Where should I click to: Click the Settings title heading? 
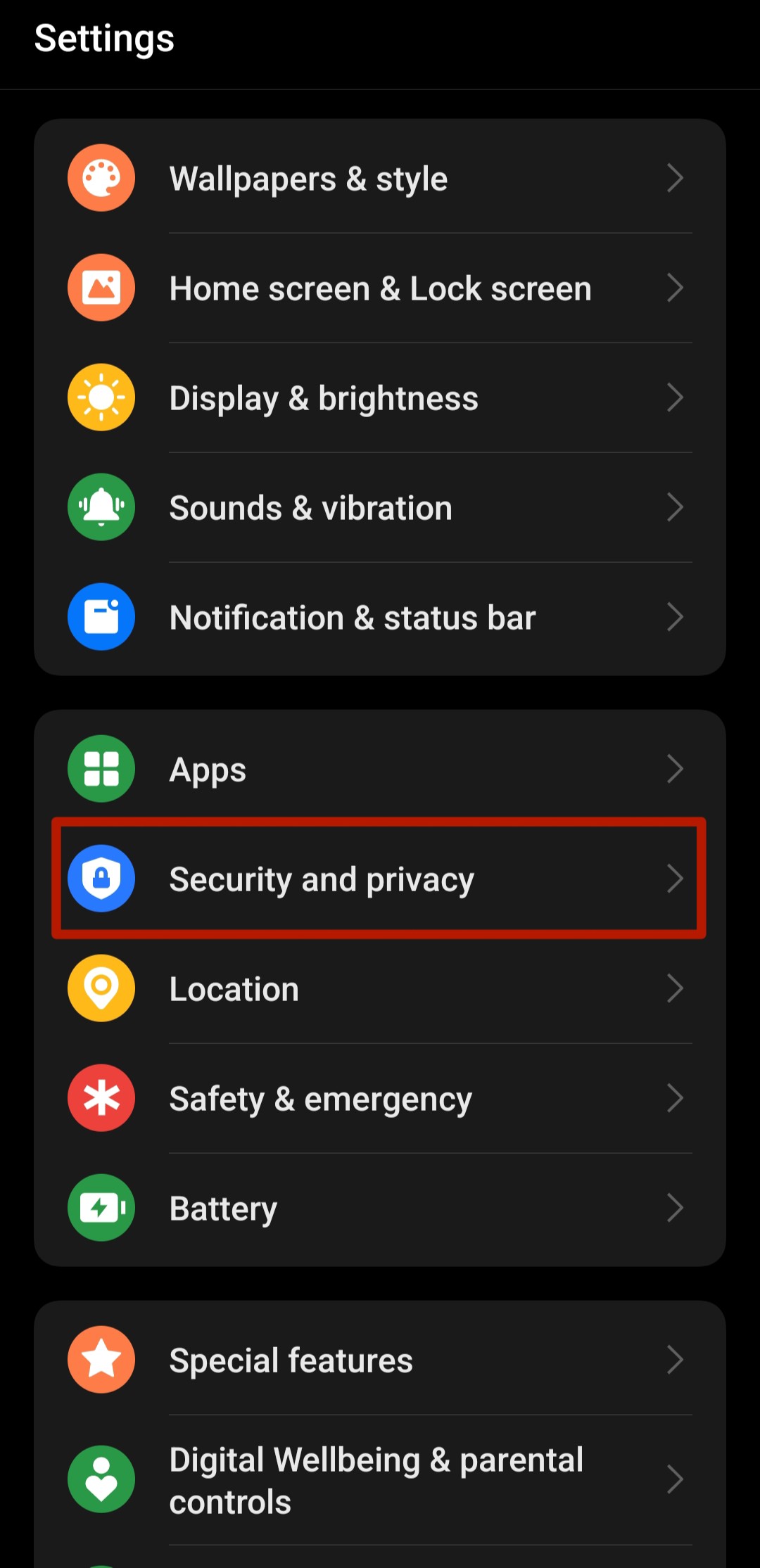click(103, 39)
